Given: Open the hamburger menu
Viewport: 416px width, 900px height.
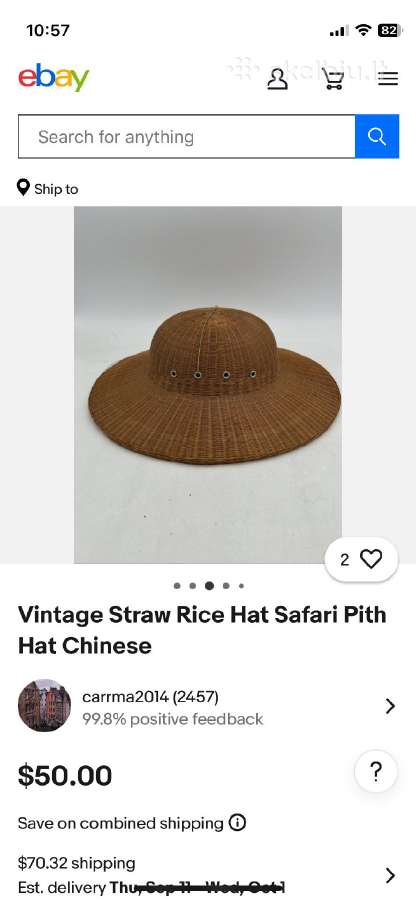Looking at the screenshot, I should point(388,79).
